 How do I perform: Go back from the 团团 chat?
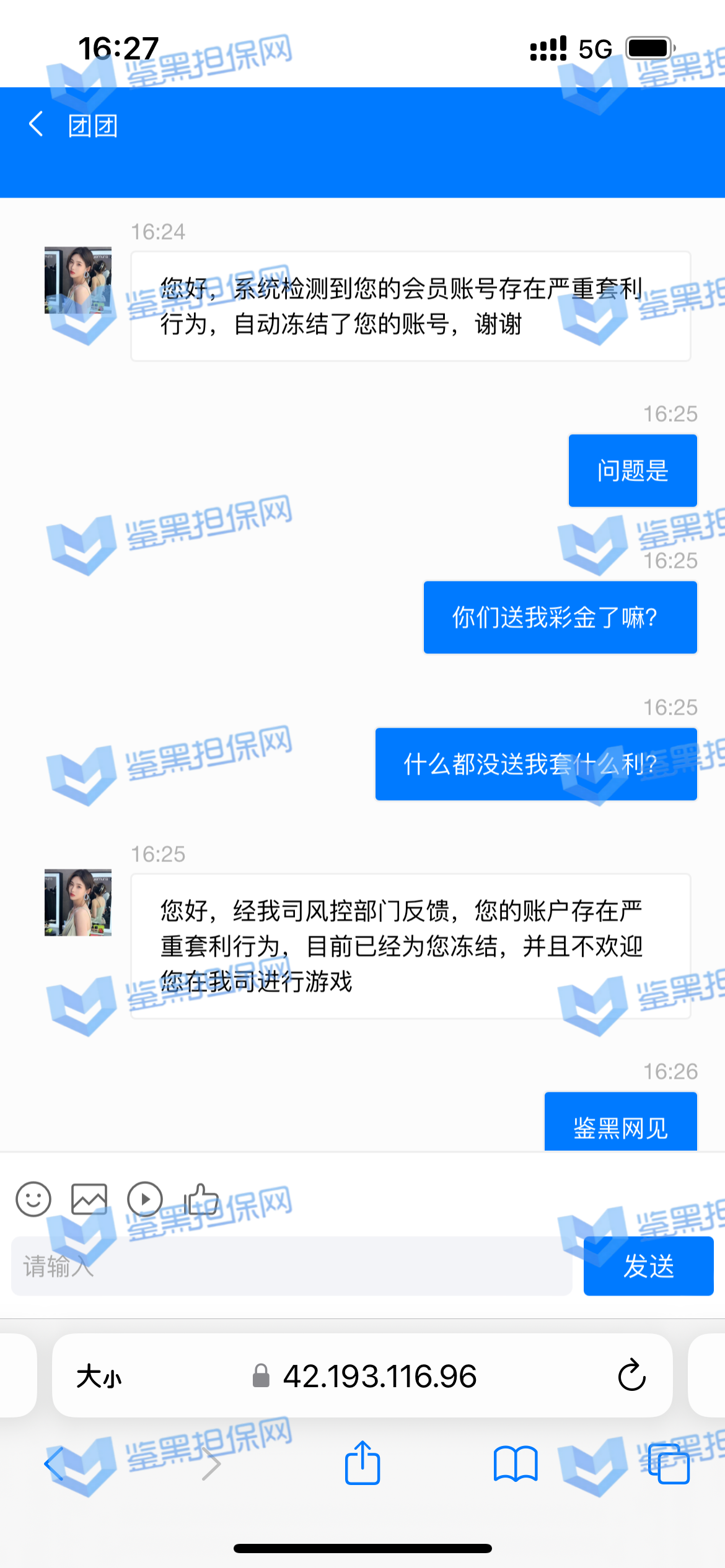(x=36, y=124)
